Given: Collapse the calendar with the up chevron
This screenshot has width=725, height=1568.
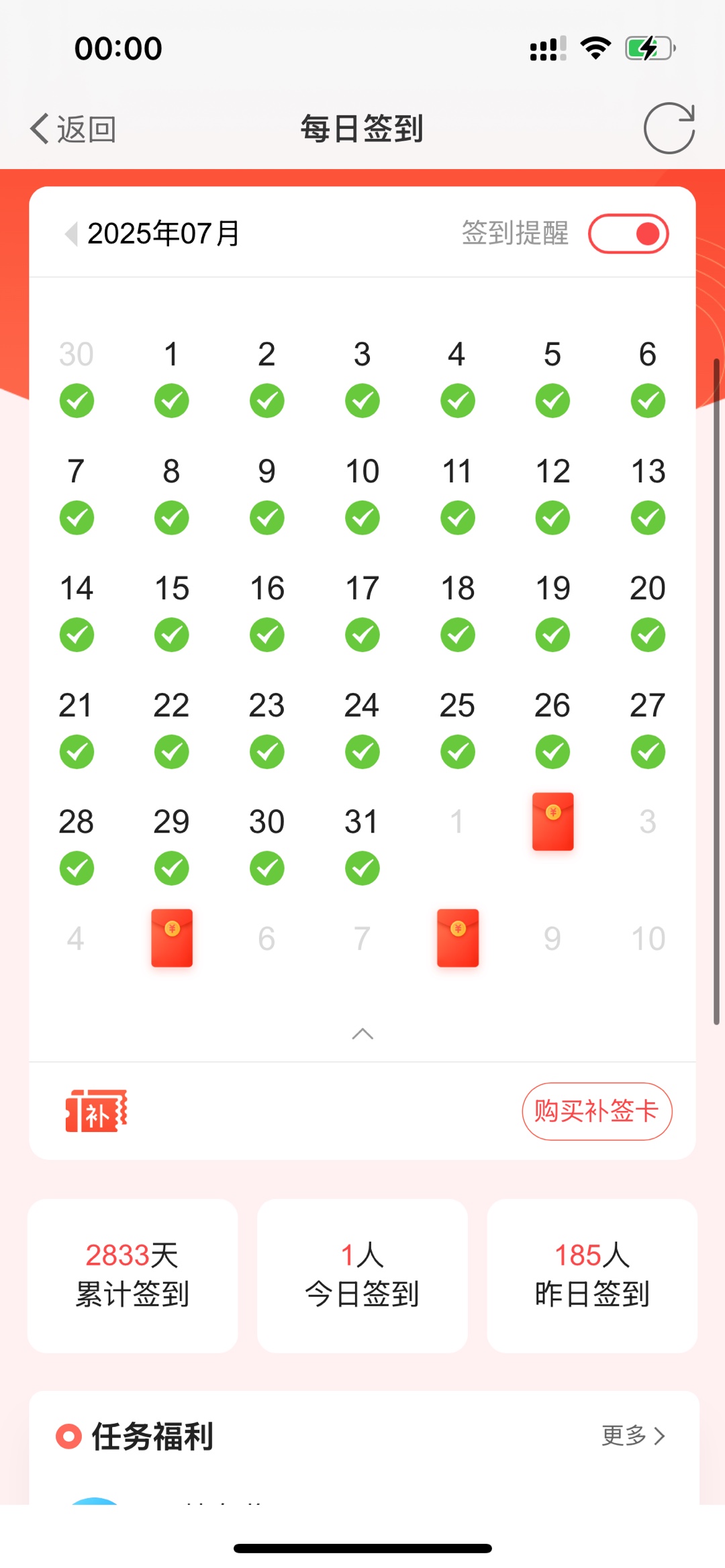Looking at the screenshot, I should point(362,1034).
